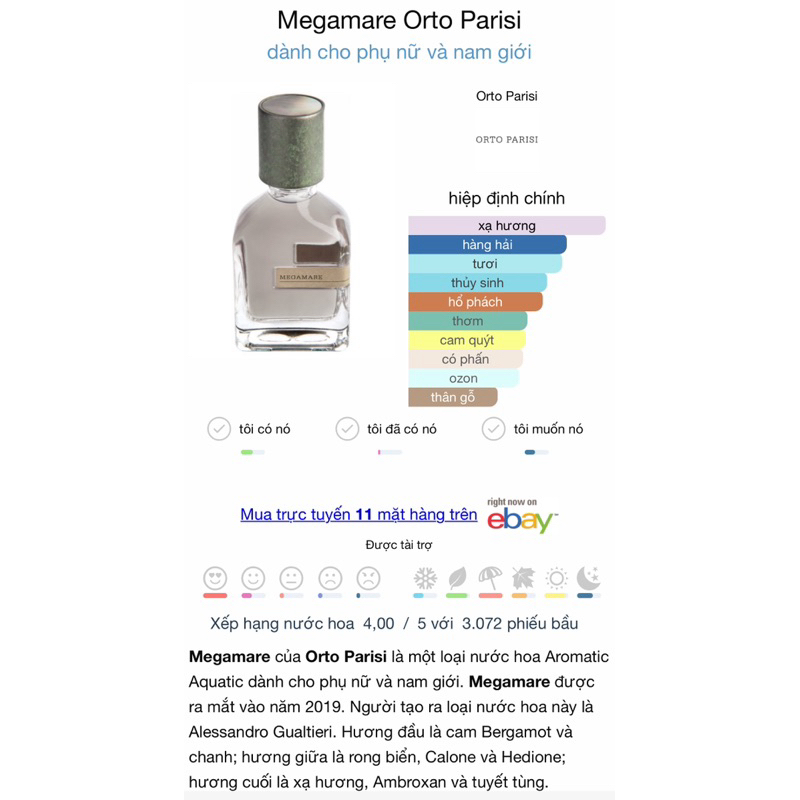Viewport: 800px width, 800px height.
Task: Vote spring with the leaf icon
Action: [457, 578]
